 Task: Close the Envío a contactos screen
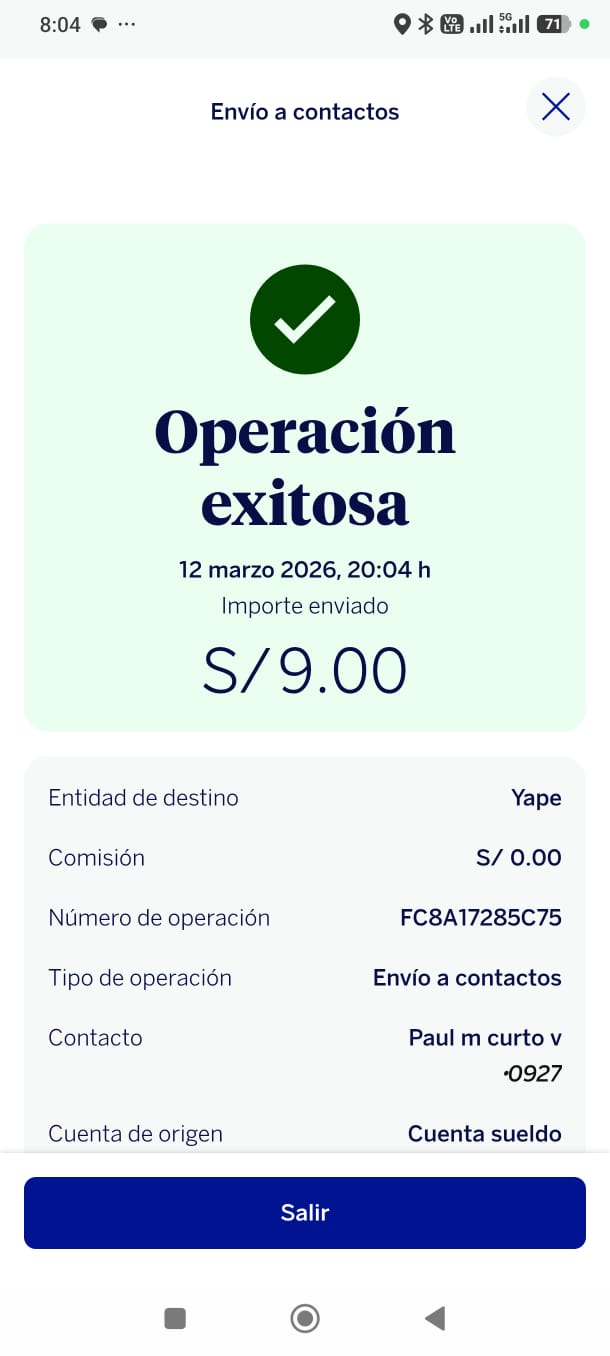[x=555, y=107]
